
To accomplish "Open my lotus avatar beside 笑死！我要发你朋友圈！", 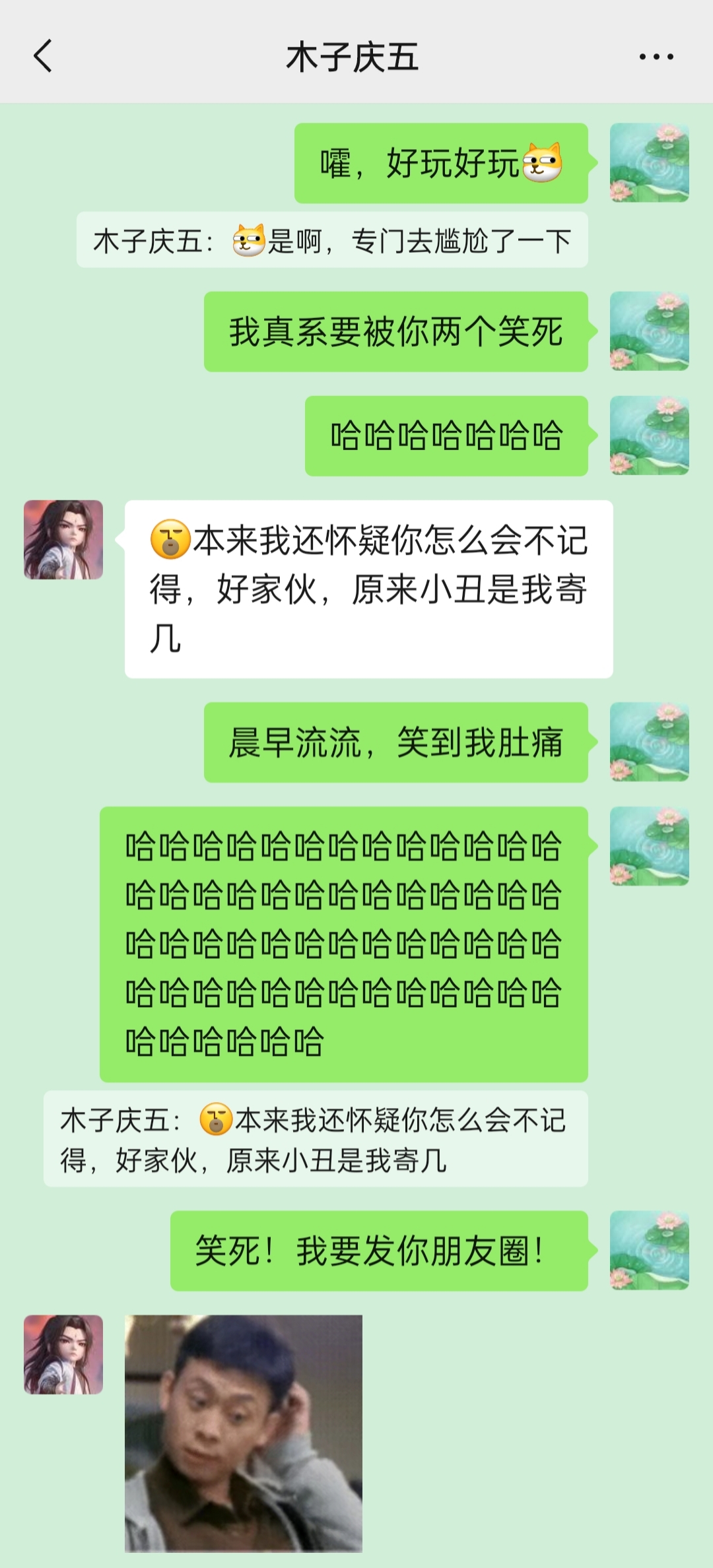I will point(649,1251).
